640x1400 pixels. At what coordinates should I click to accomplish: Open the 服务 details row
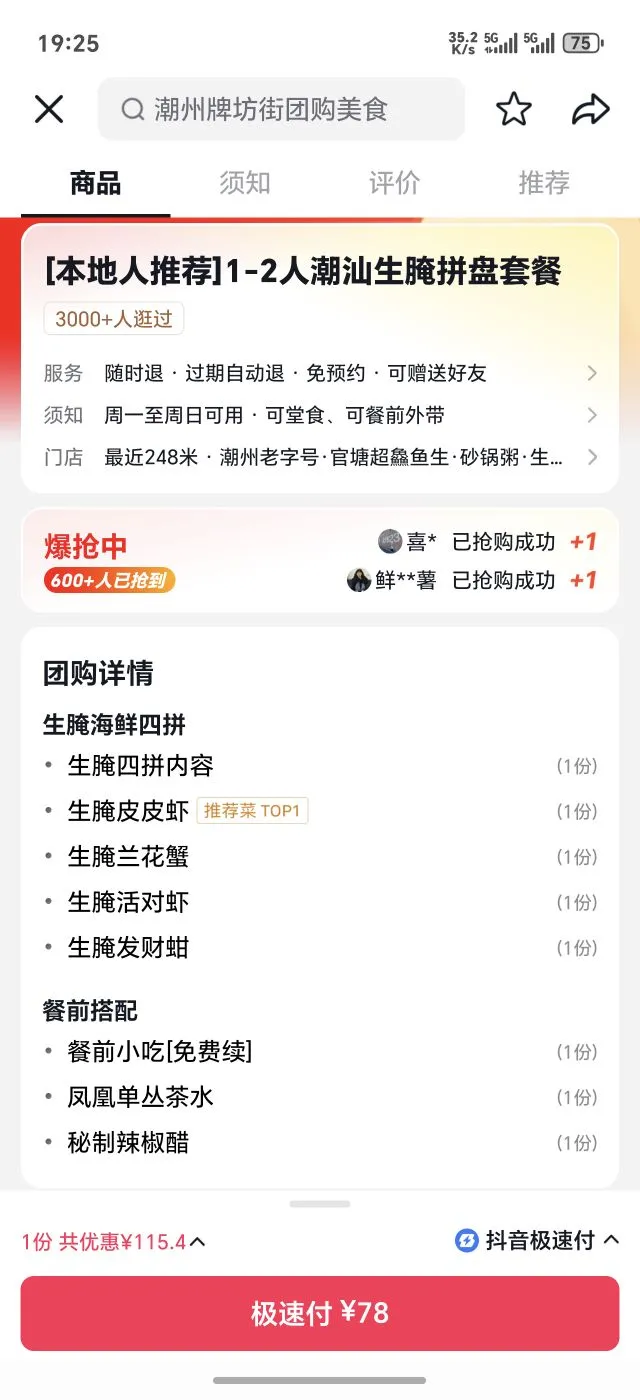pos(320,373)
